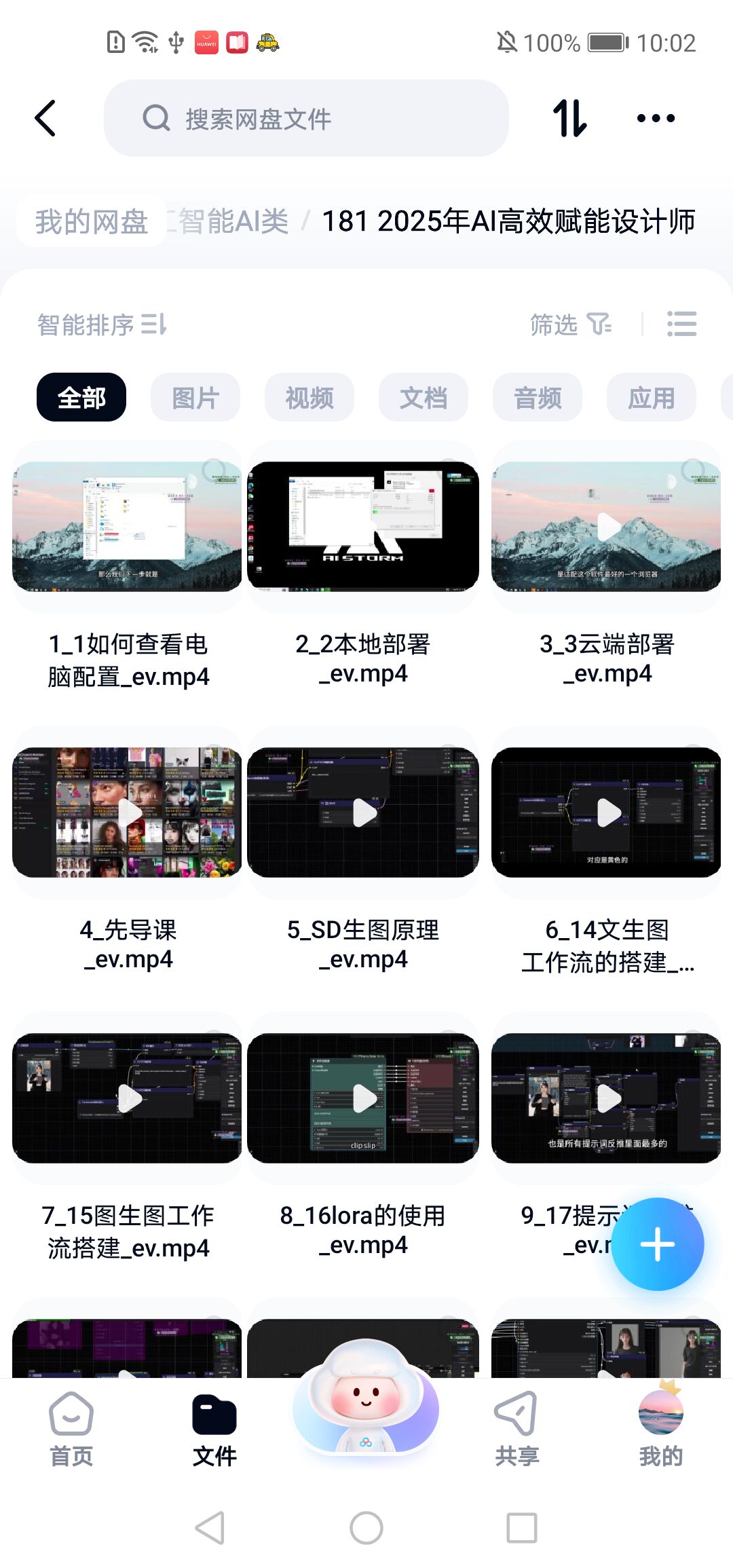This screenshot has height=1568, width=733.
Task: Open the three-dot overflow menu
Action: pos(656,118)
